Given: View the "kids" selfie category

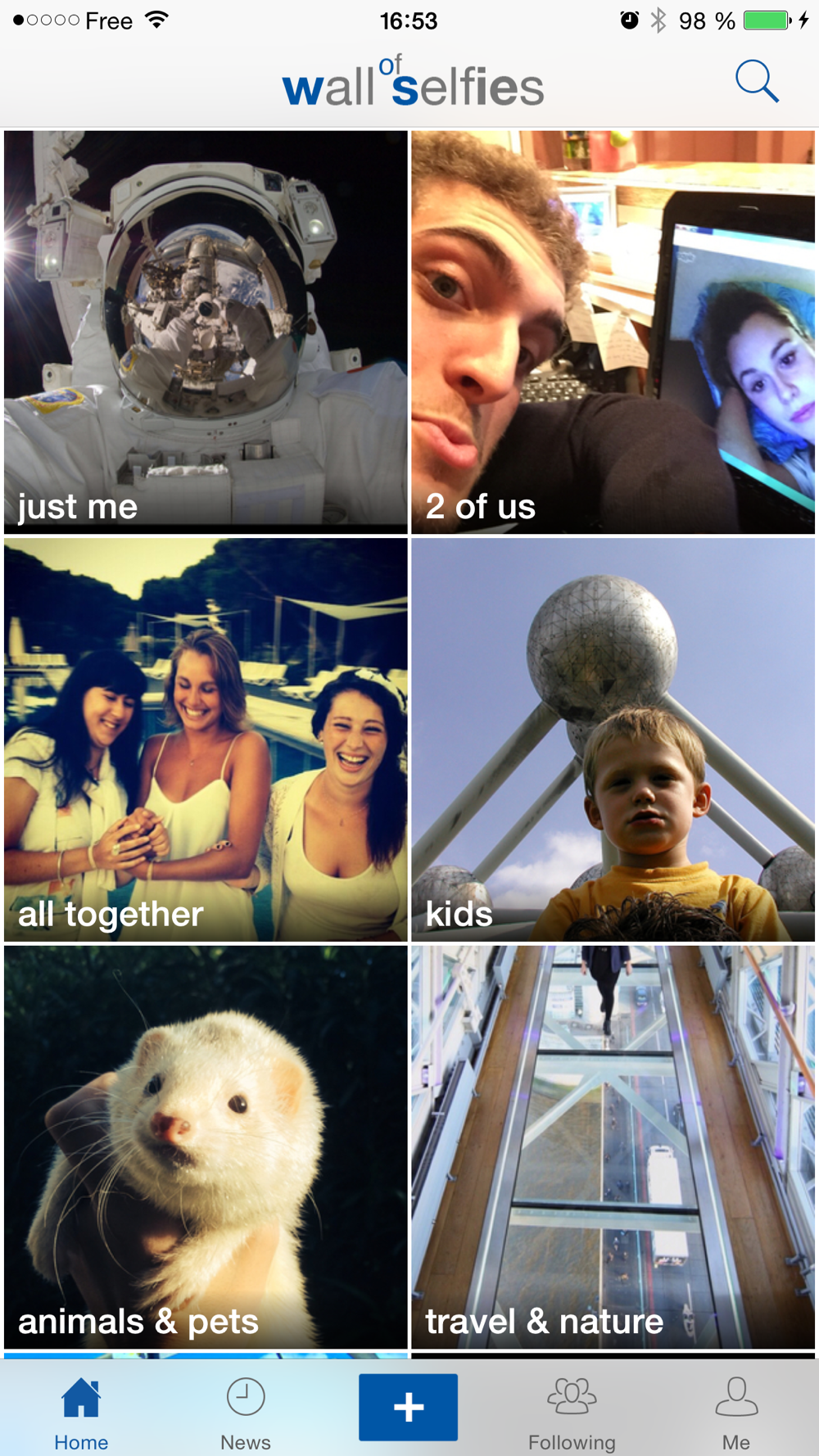Looking at the screenshot, I should [x=613, y=739].
